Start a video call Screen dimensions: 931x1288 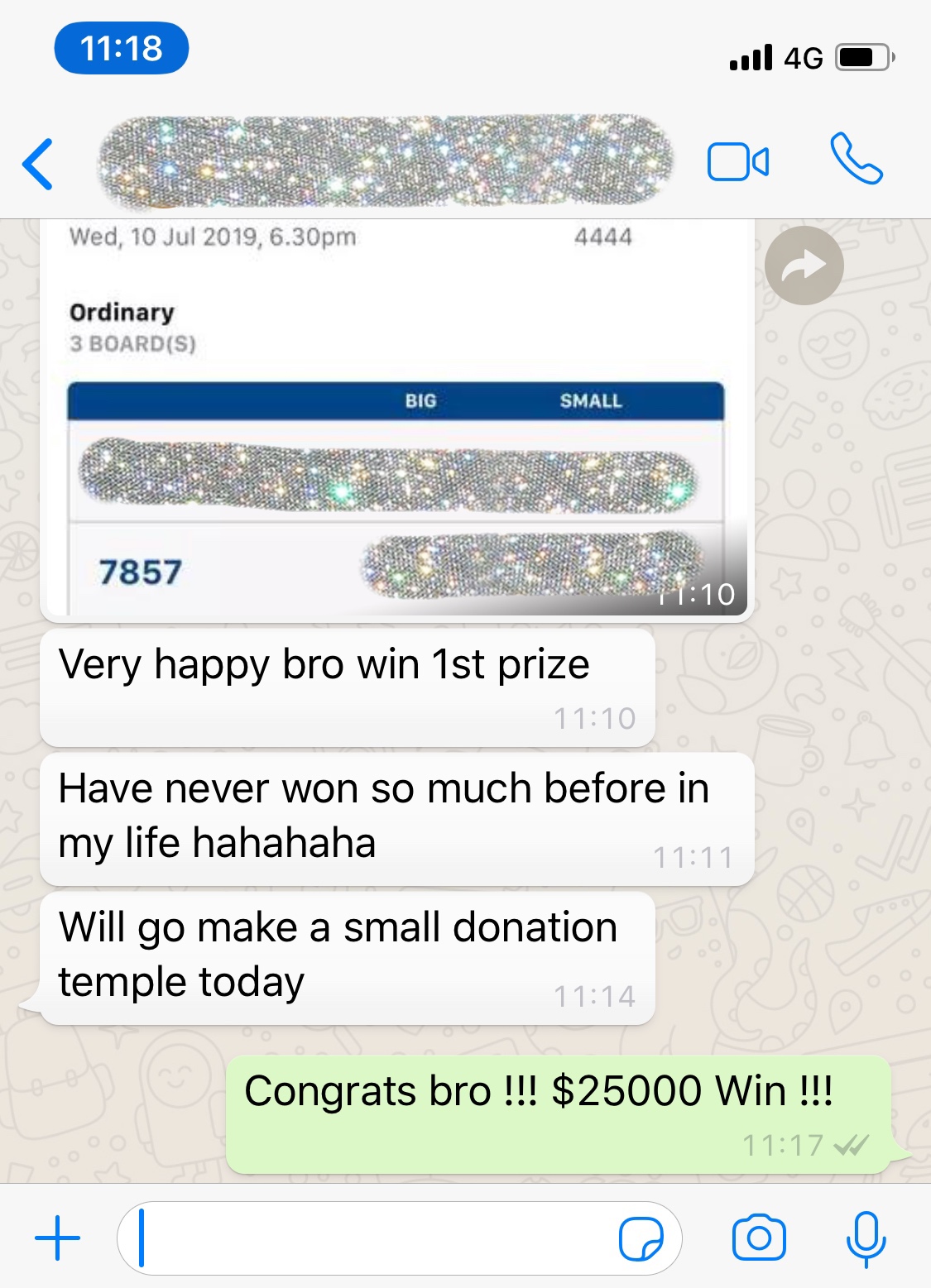click(737, 161)
